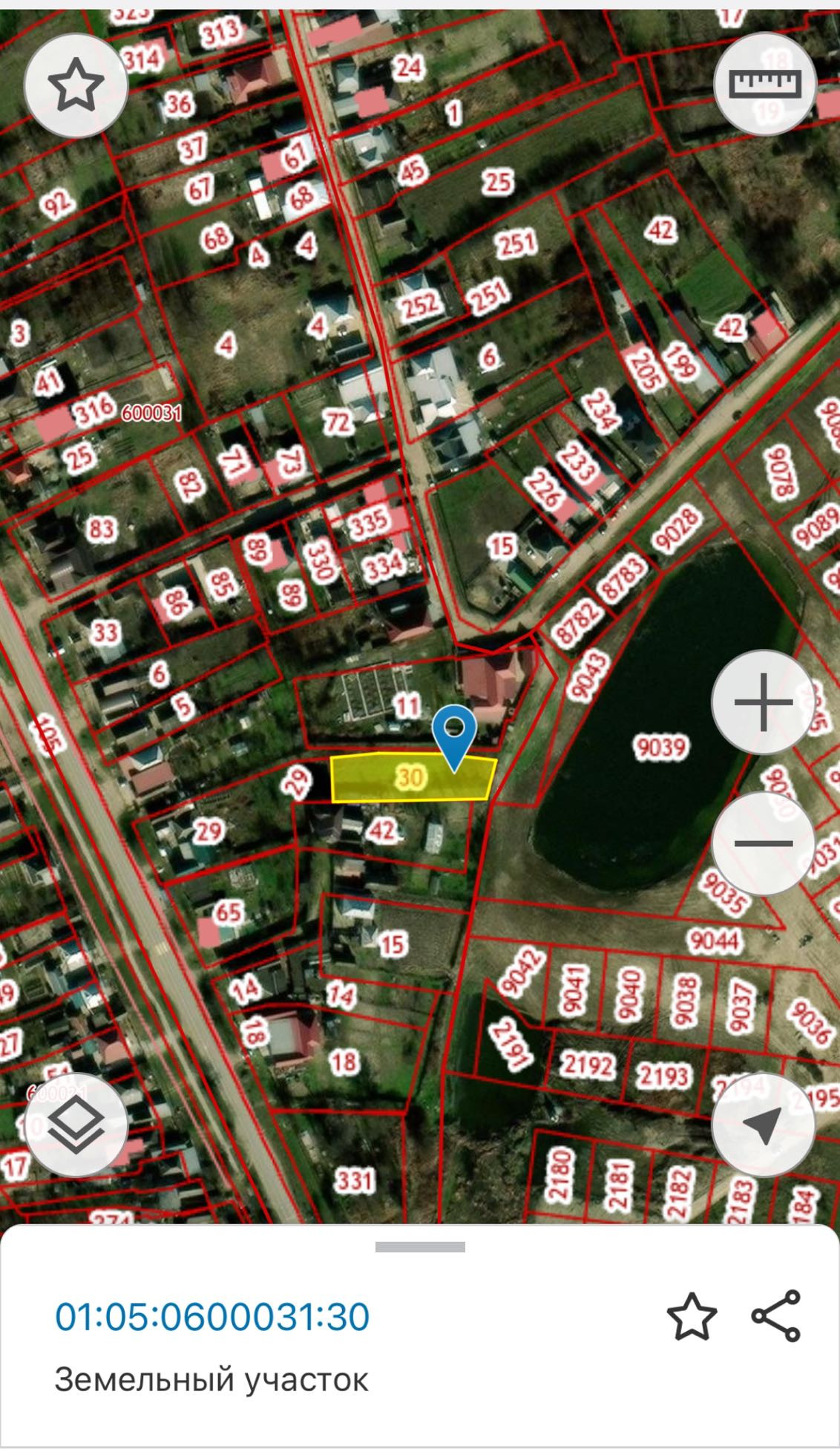
Task: Share the selected land parcel
Action: (x=776, y=1316)
